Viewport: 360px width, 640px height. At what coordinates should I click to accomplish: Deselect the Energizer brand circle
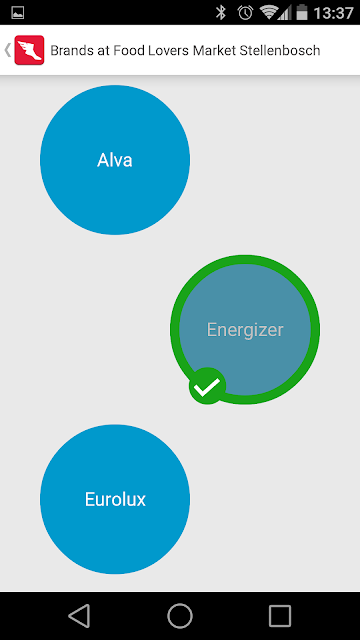click(x=245, y=330)
